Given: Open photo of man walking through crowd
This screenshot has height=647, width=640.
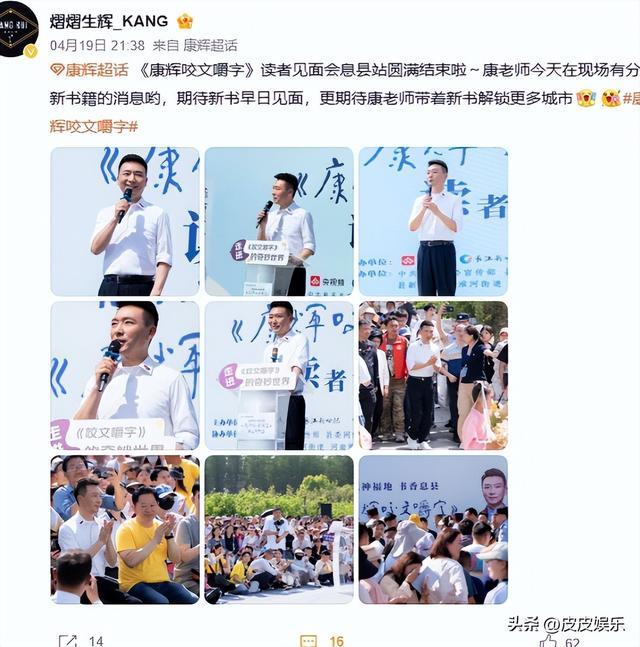Looking at the screenshot, I should pos(433,375).
